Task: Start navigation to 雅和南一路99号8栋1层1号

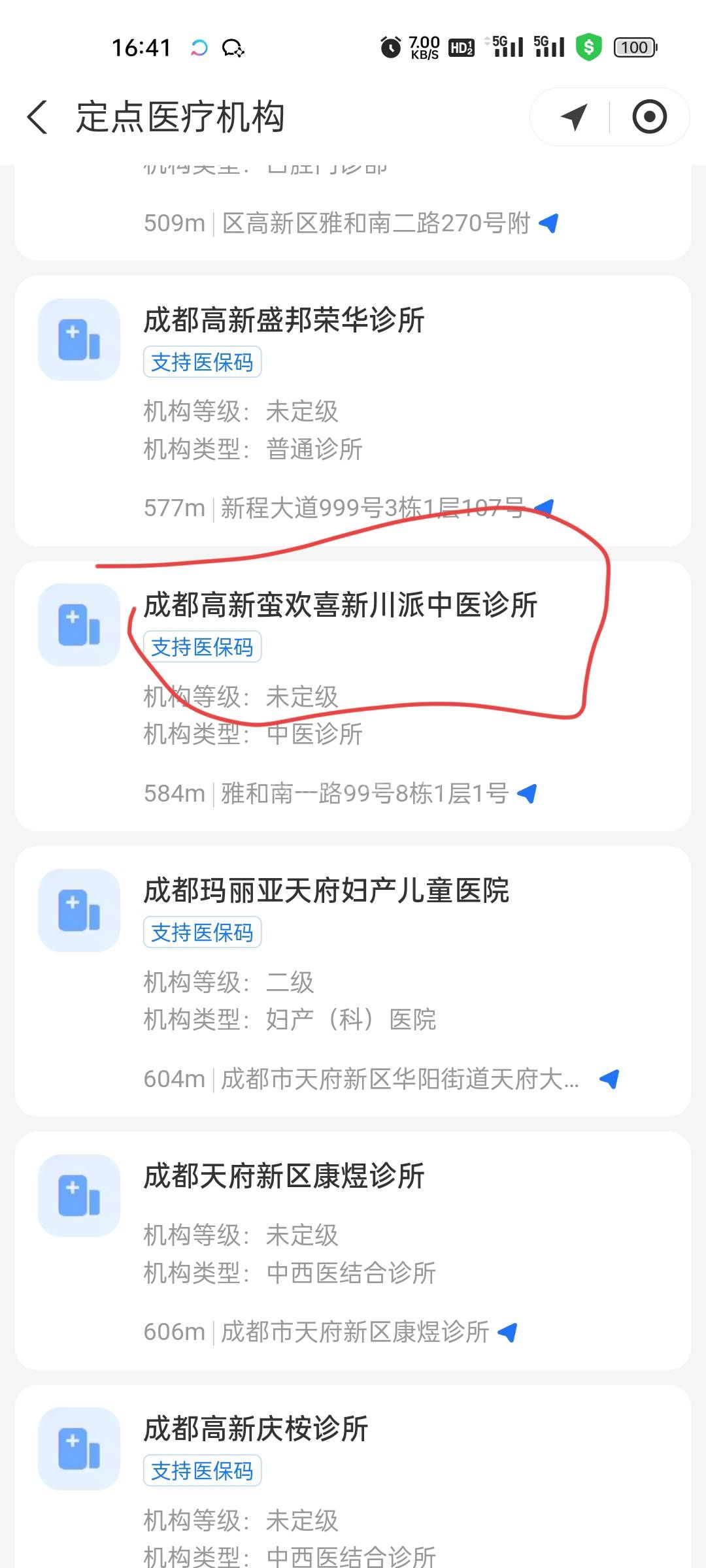Action: click(527, 793)
